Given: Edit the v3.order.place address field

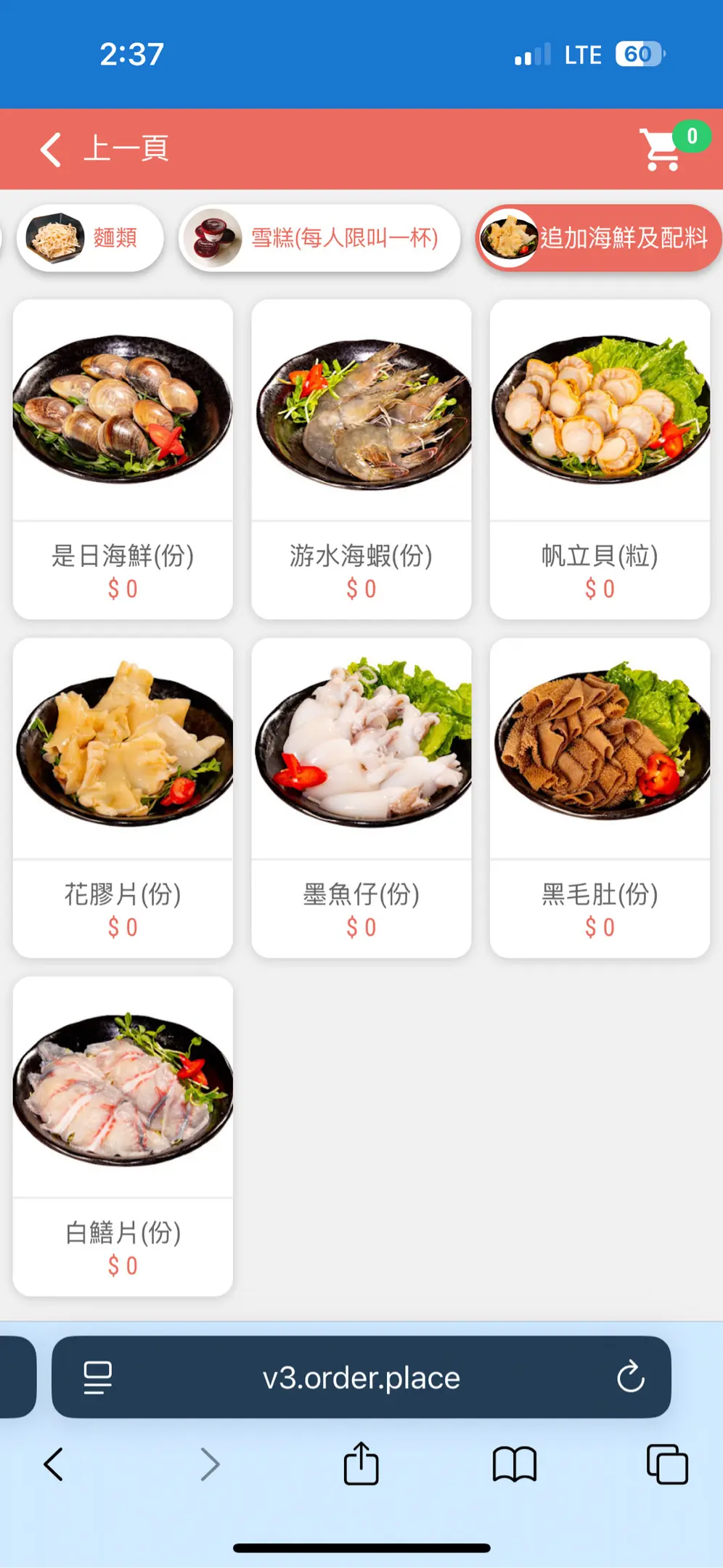Looking at the screenshot, I should coord(361,1377).
